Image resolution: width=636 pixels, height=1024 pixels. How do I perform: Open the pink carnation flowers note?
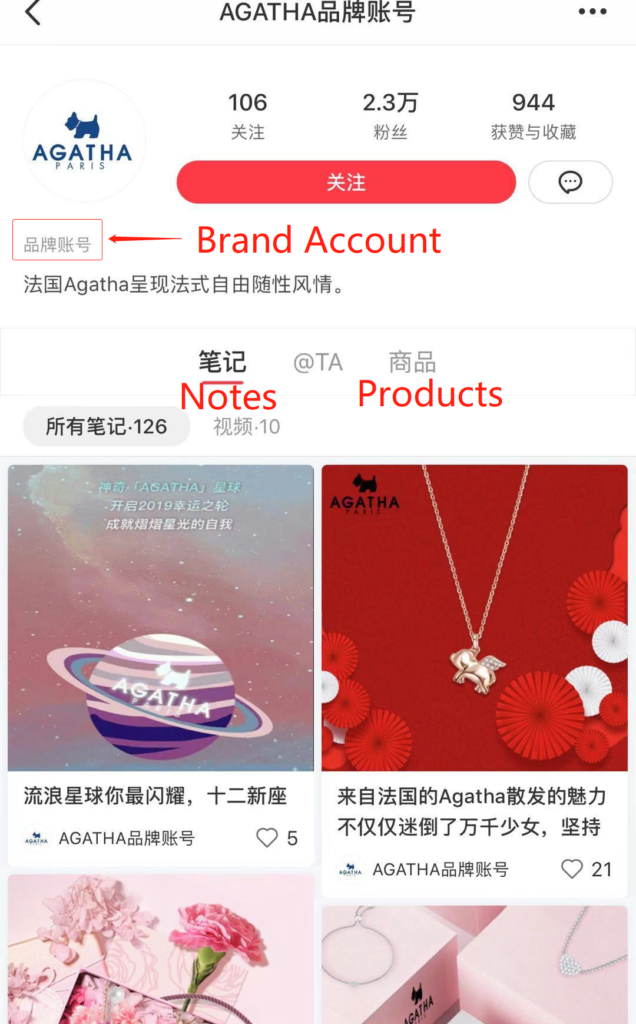point(160,948)
